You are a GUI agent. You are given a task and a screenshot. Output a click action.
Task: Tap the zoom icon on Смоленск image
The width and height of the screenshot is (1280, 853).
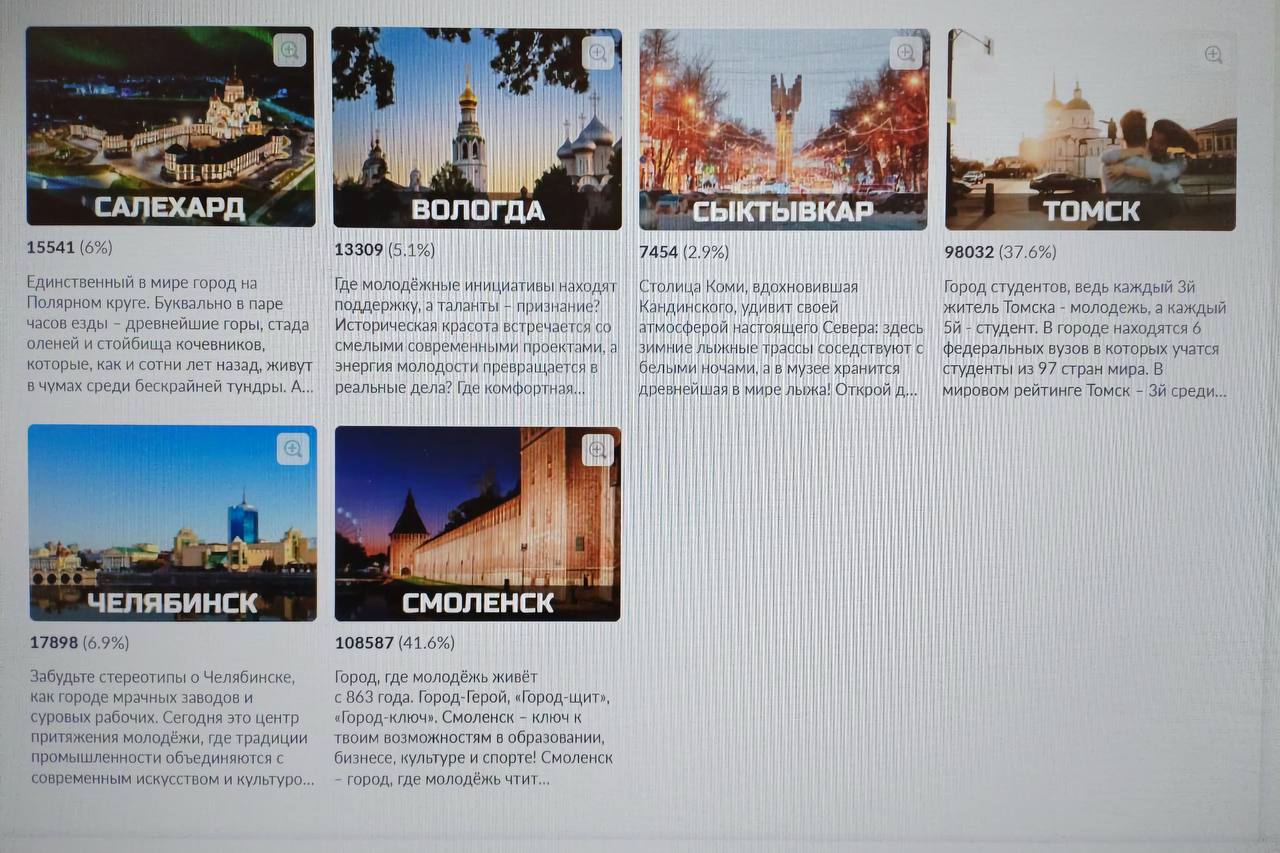tap(598, 450)
